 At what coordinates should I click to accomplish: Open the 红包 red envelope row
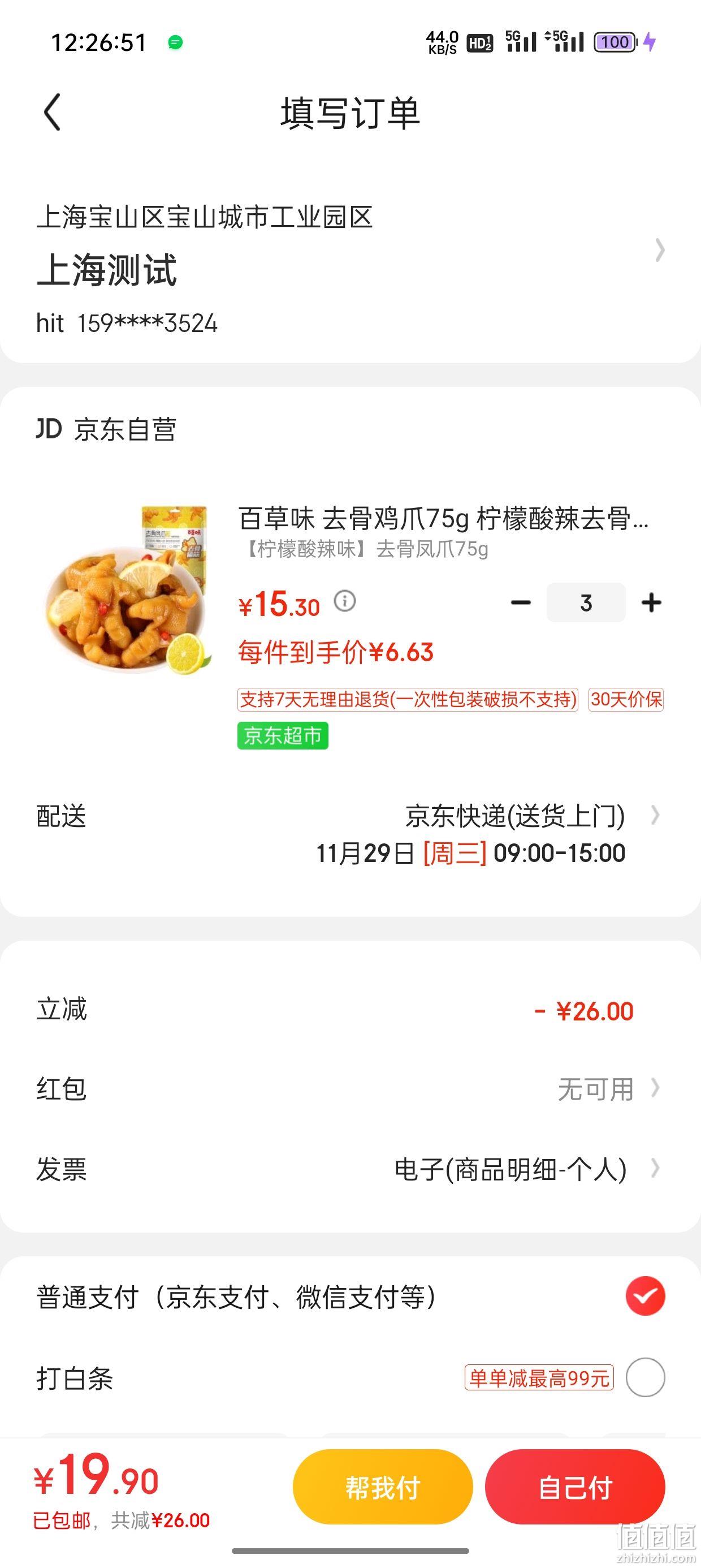point(350,1089)
